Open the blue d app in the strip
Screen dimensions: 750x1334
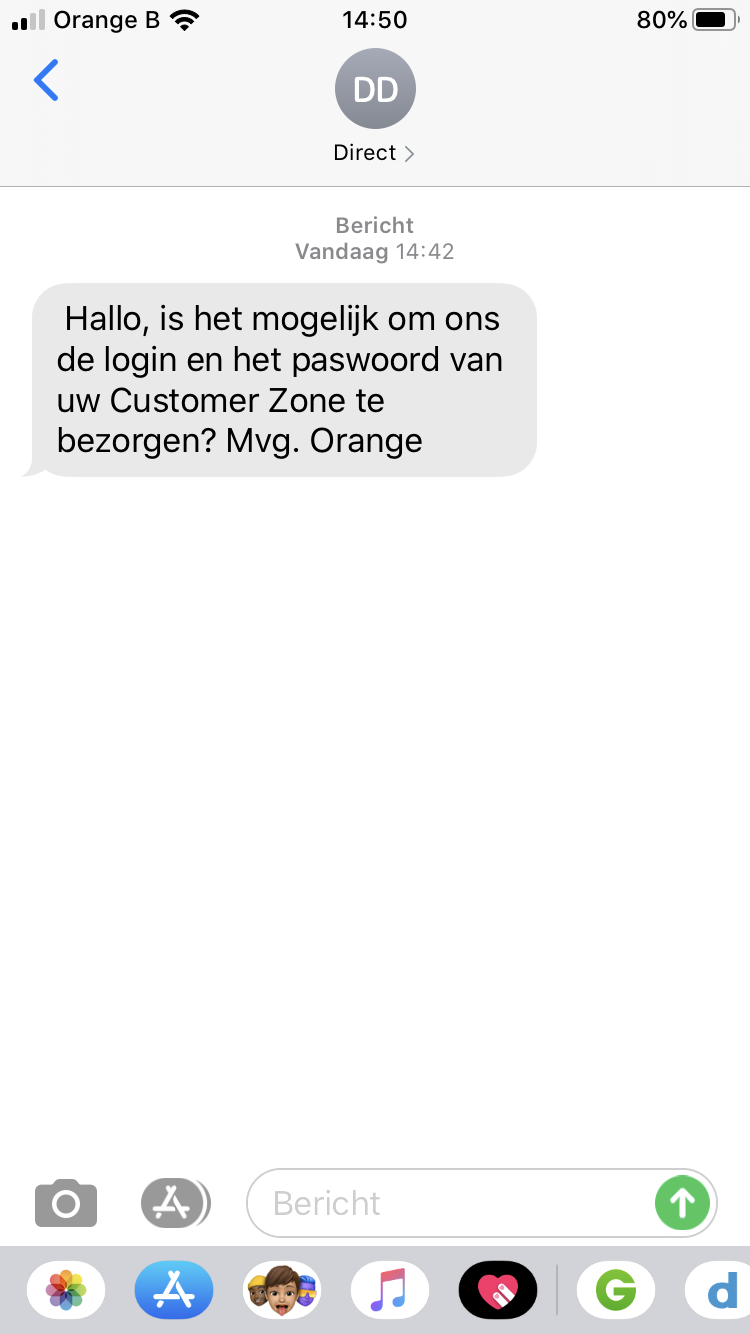click(719, 1290)
